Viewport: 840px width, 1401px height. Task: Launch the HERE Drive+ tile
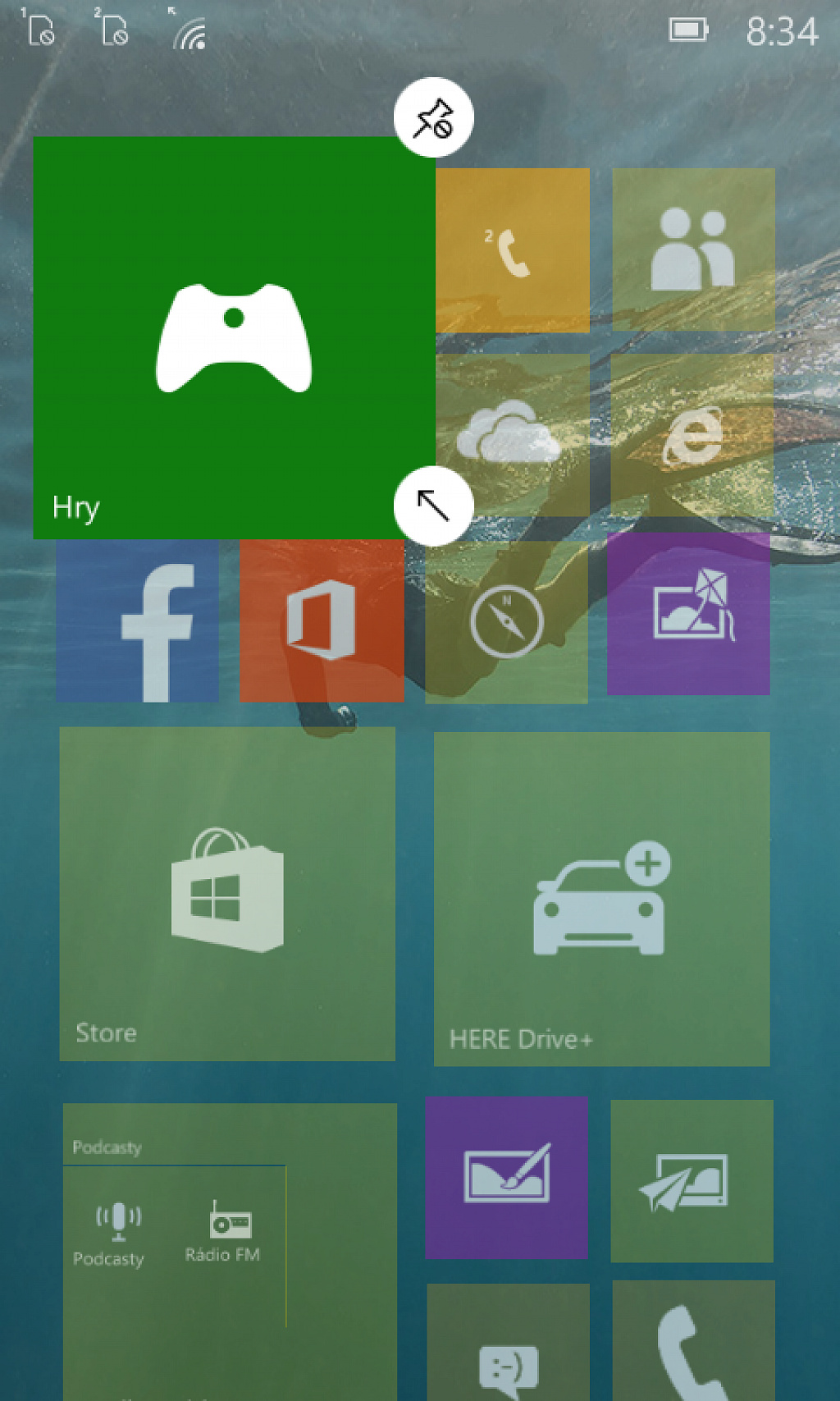coord(602,900)
